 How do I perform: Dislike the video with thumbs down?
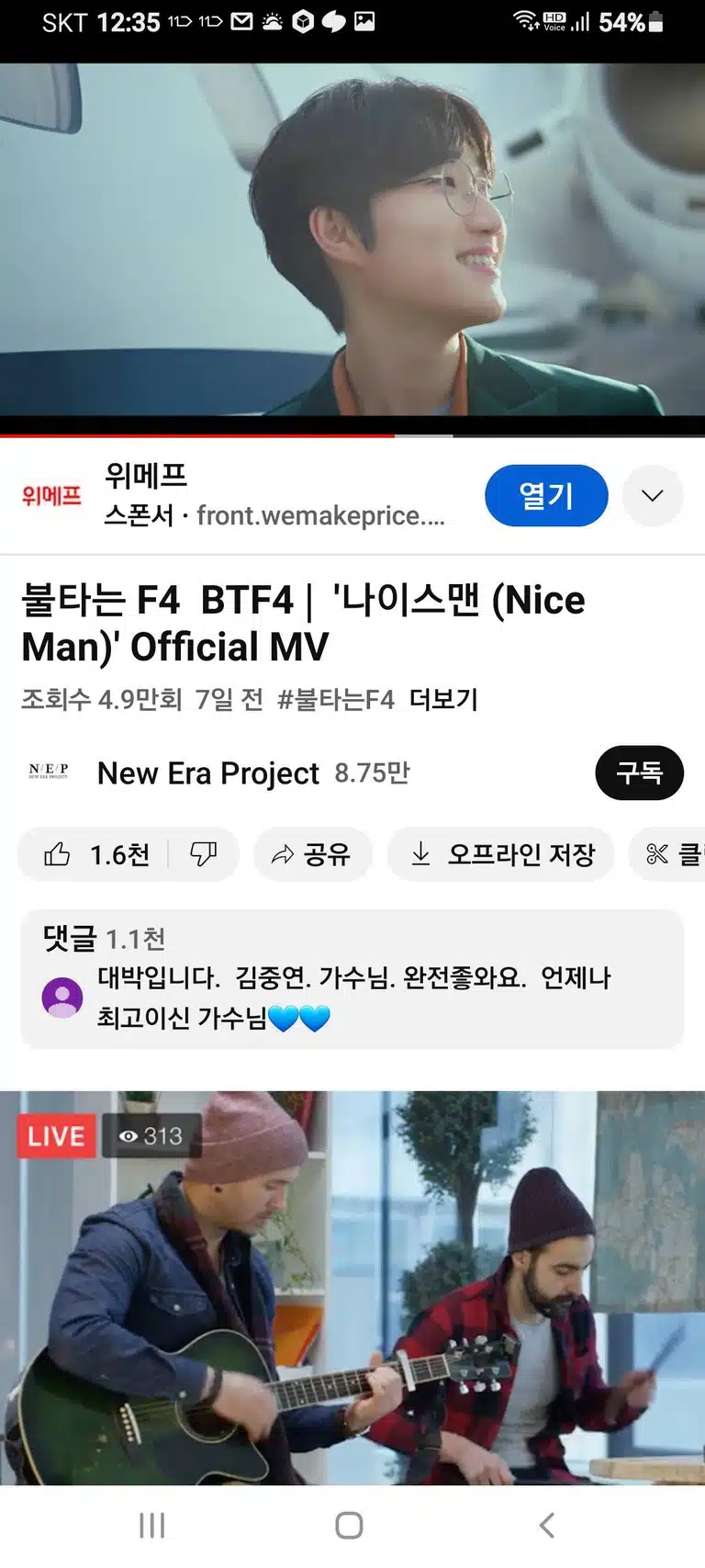(204, 855)
